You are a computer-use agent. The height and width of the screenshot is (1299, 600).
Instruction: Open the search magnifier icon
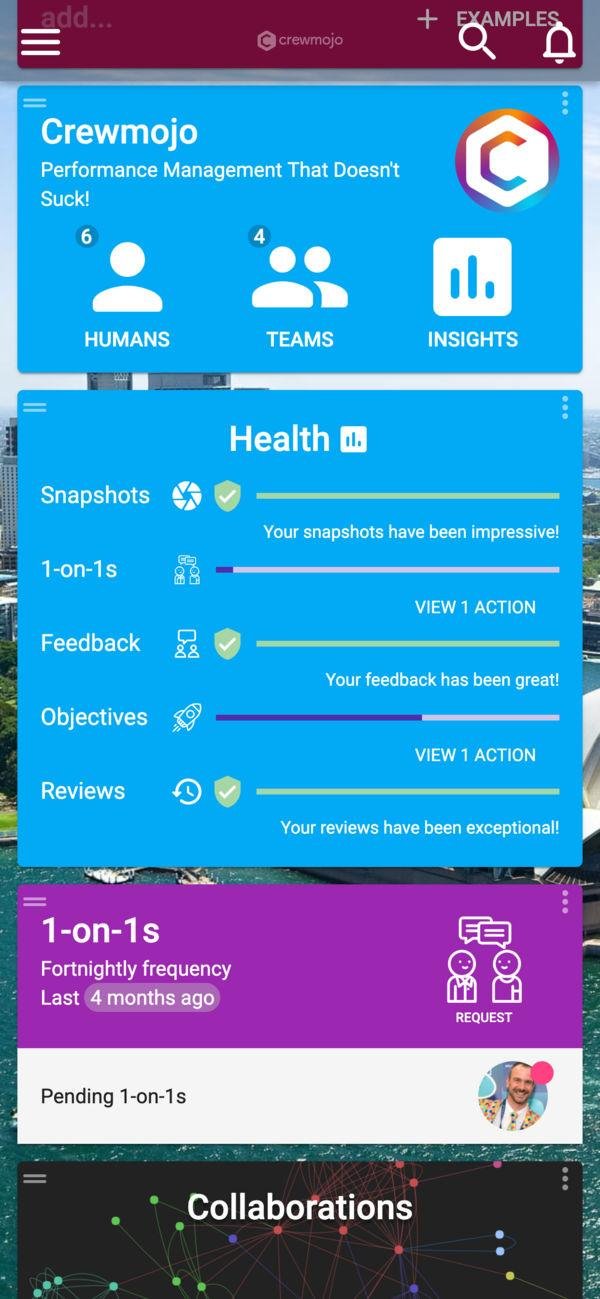click(477, 41)
